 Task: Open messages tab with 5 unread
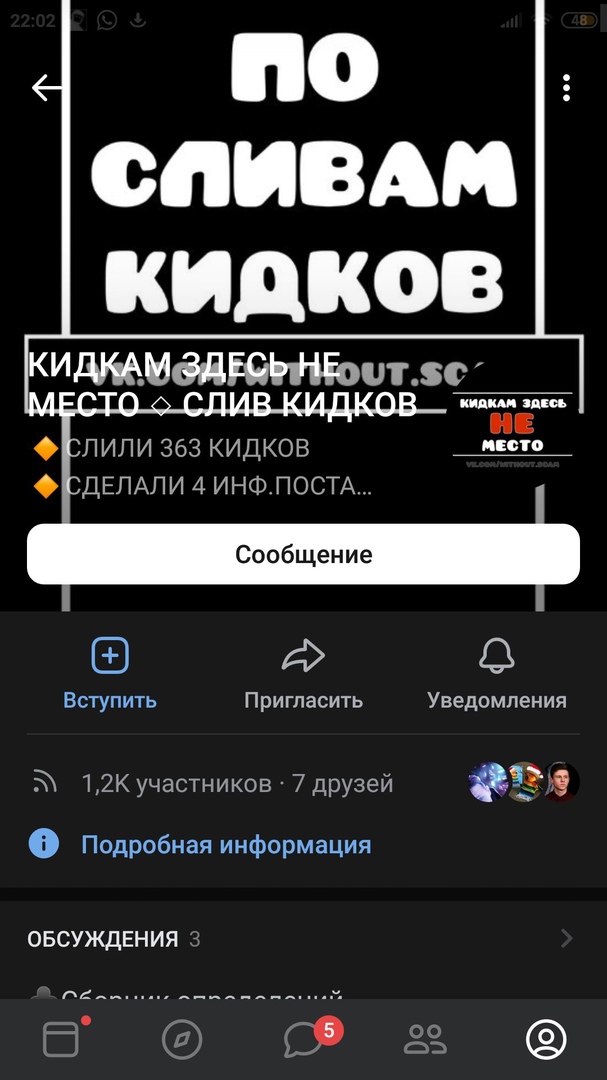click(303, 1040)
